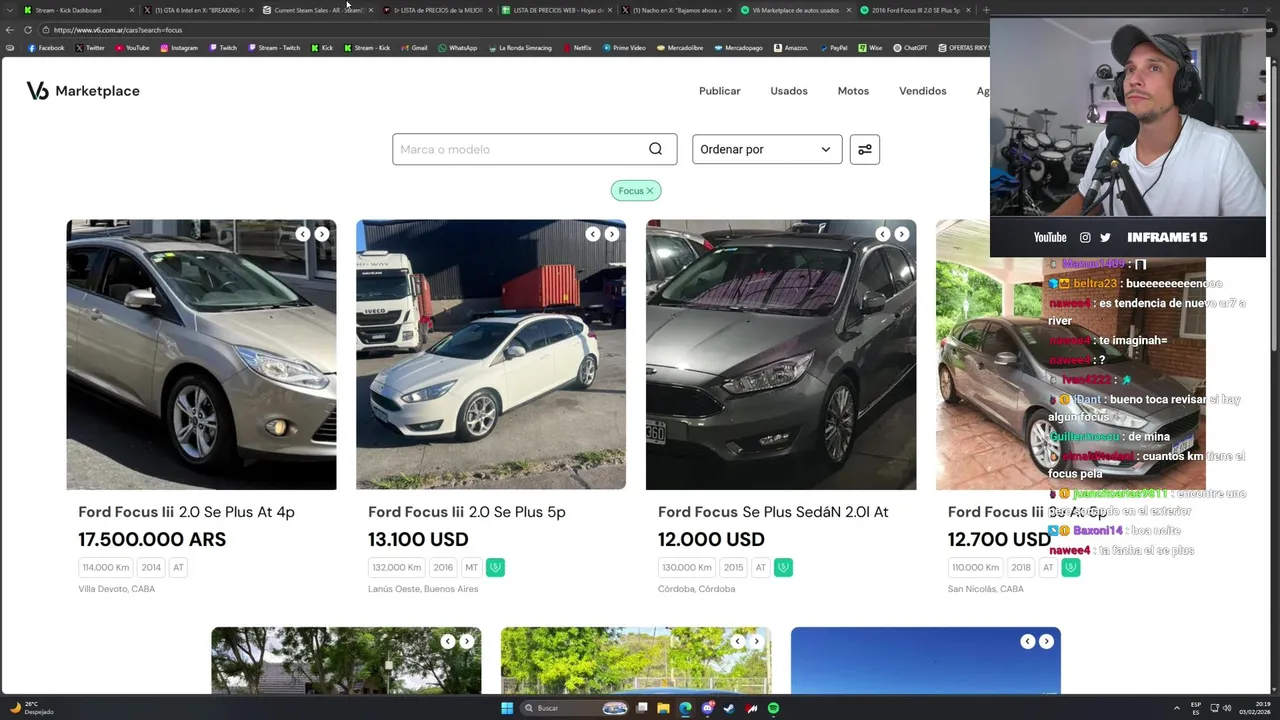Switch to the 'Current Steam Sales' browser tab

tap(315, 10)
